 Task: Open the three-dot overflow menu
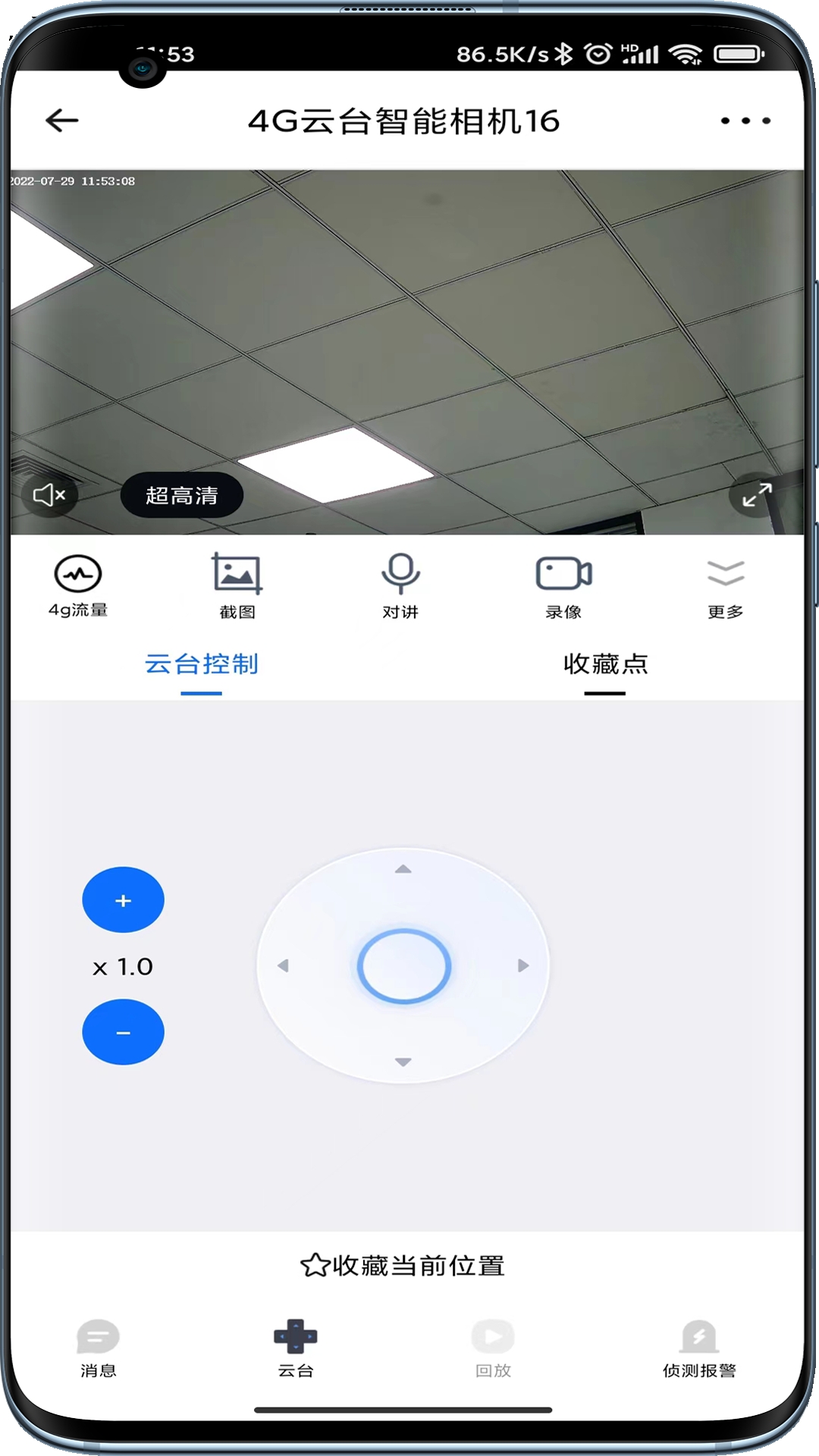745,121
